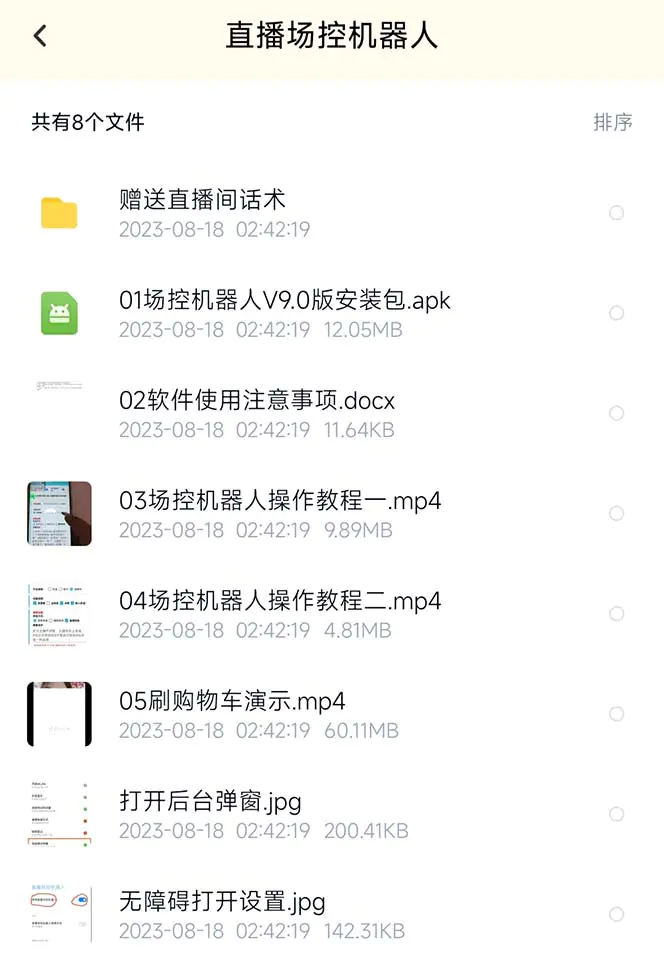Select 打开后台弹窗.jpg with its circle
The width and height of the screenshot is (664, 977).
point(617,814)
